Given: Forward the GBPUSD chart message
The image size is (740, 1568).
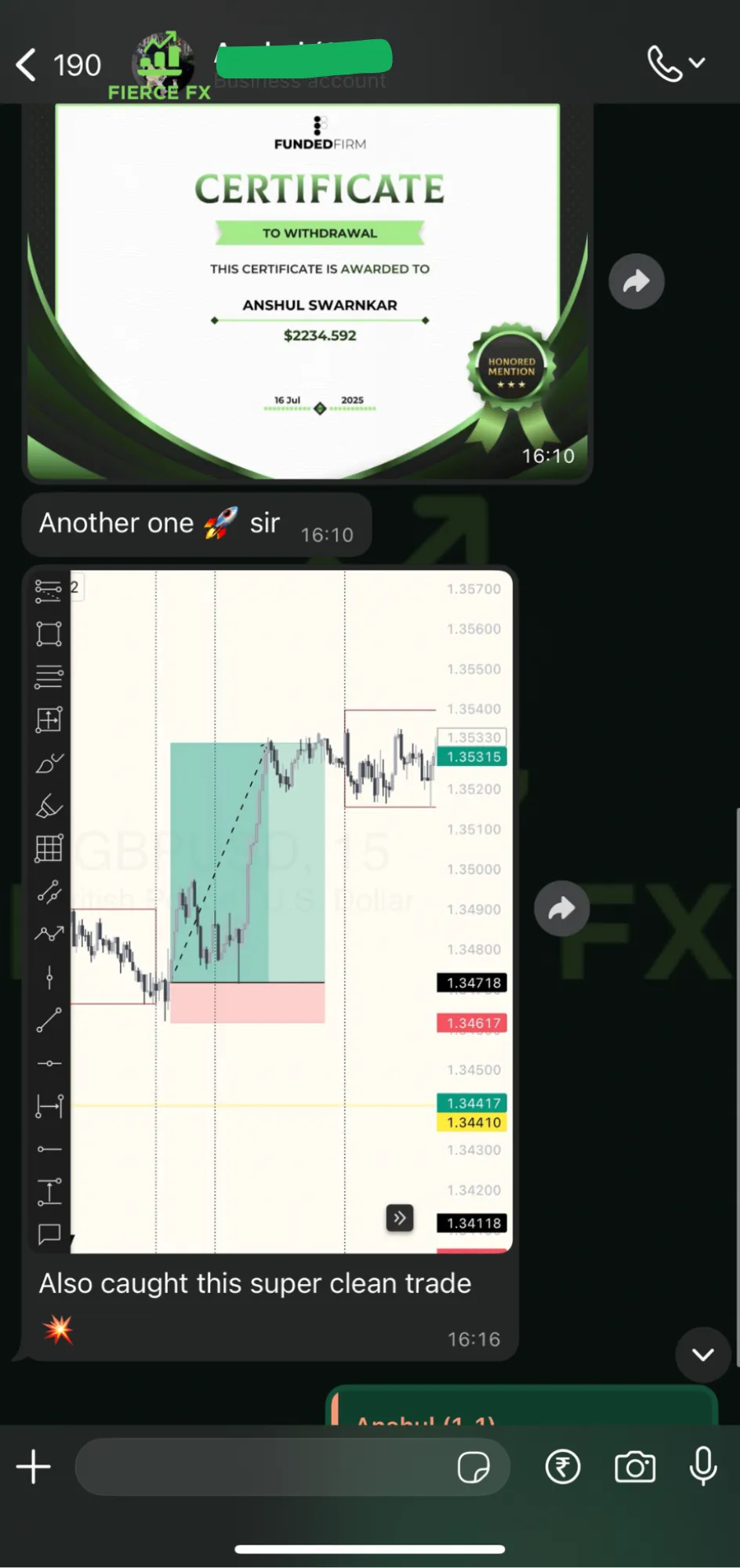Looking at the screenshot, I should point(561,909).
